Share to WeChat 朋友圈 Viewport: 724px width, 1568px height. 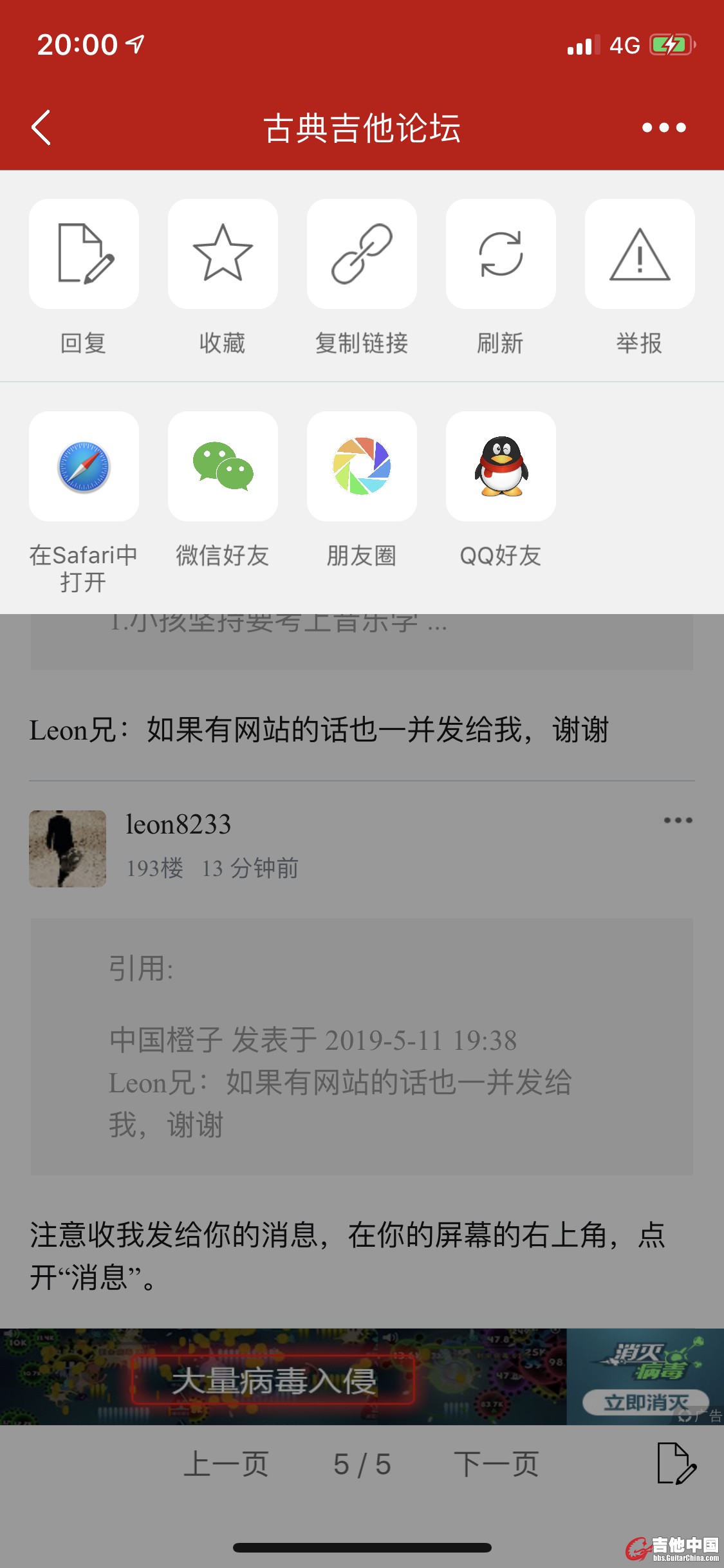362,467
